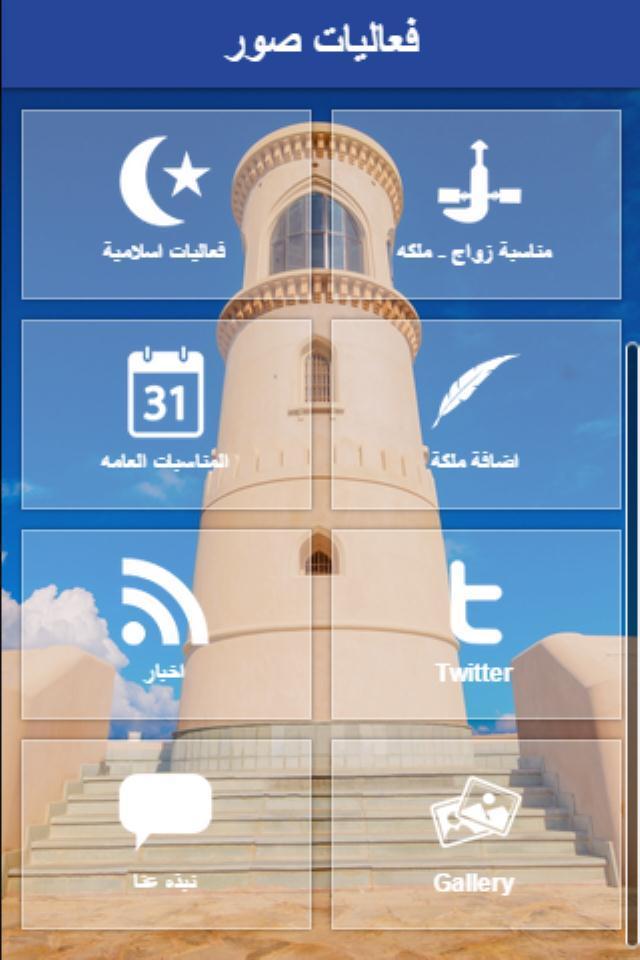
Task: Open the اخبار news feed tile
Action: (166, 624)
